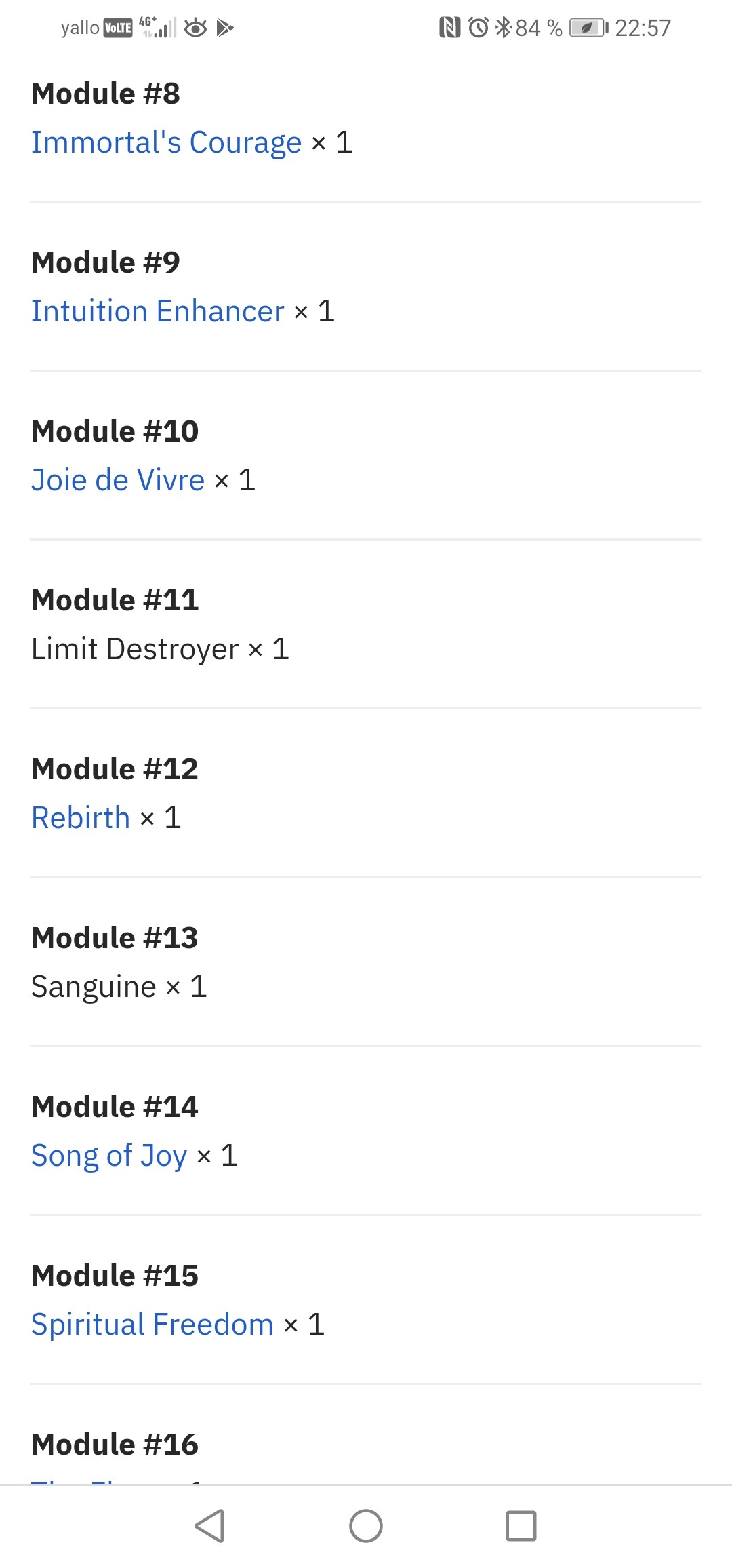Show recent apps
The height and width of the screenshot is (1568, 732).
tap(521, 1526)
